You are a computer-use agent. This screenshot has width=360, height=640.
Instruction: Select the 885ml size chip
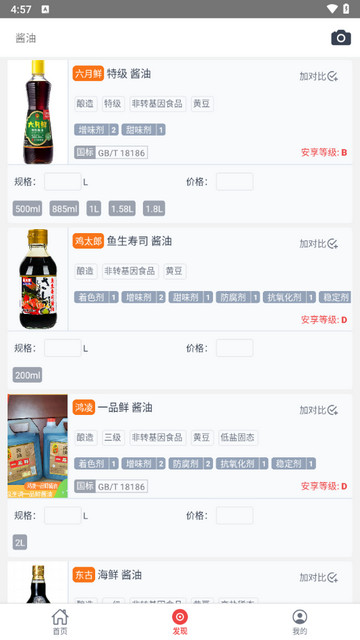[x=64, y=209]
